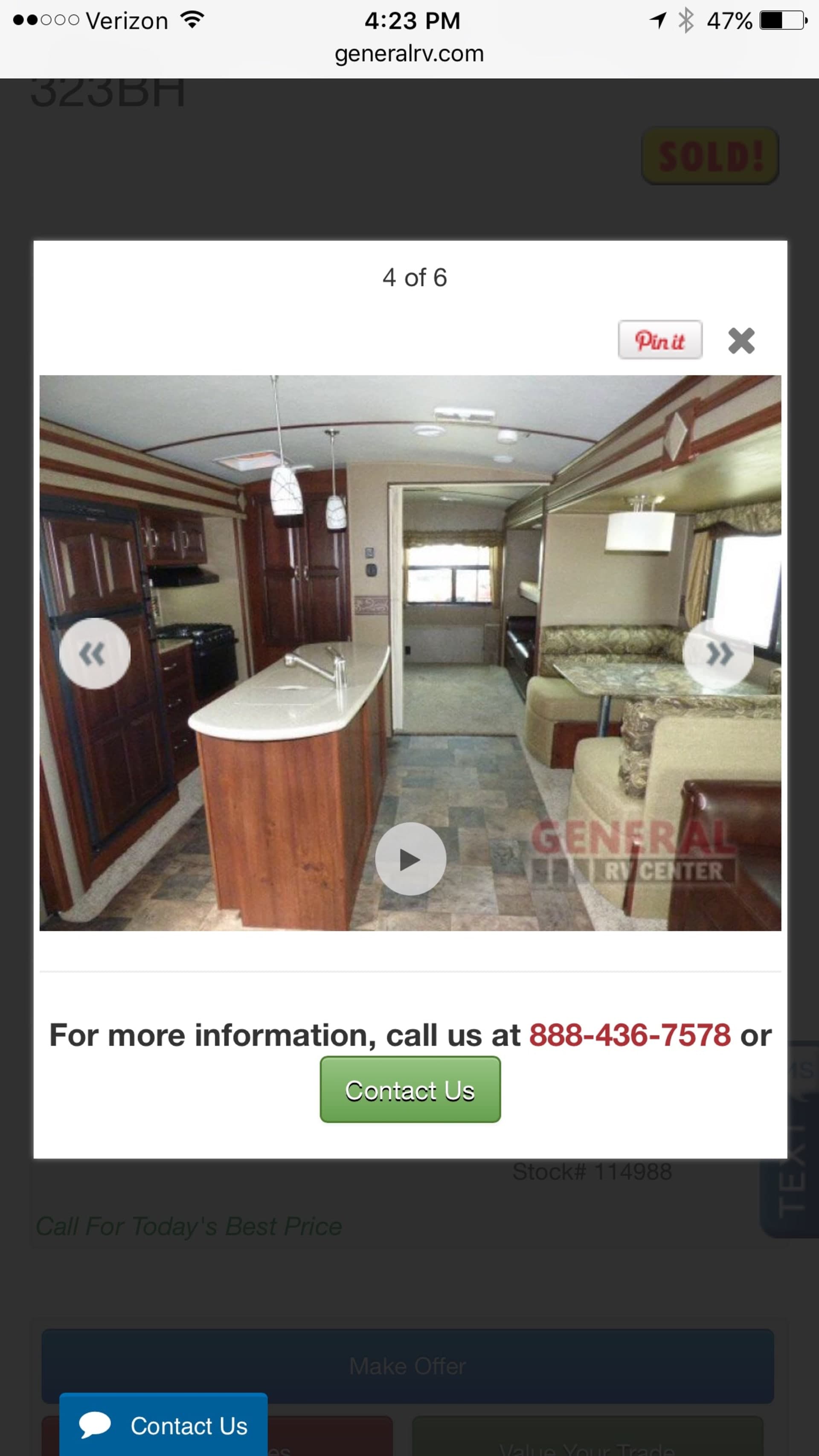Call the 888-436-7578 phone number
This screenshot has width=819, height=1456.
[x=630, y=1035]
